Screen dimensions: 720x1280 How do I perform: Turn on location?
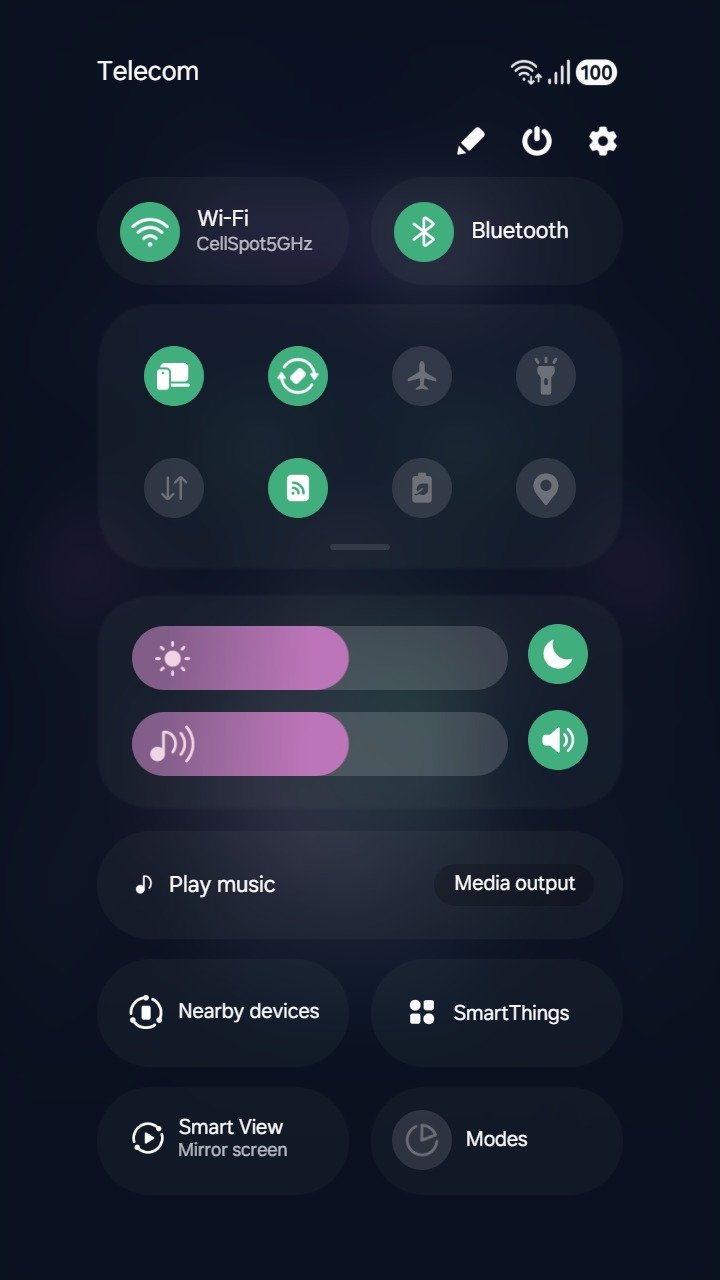click(546, 488)
